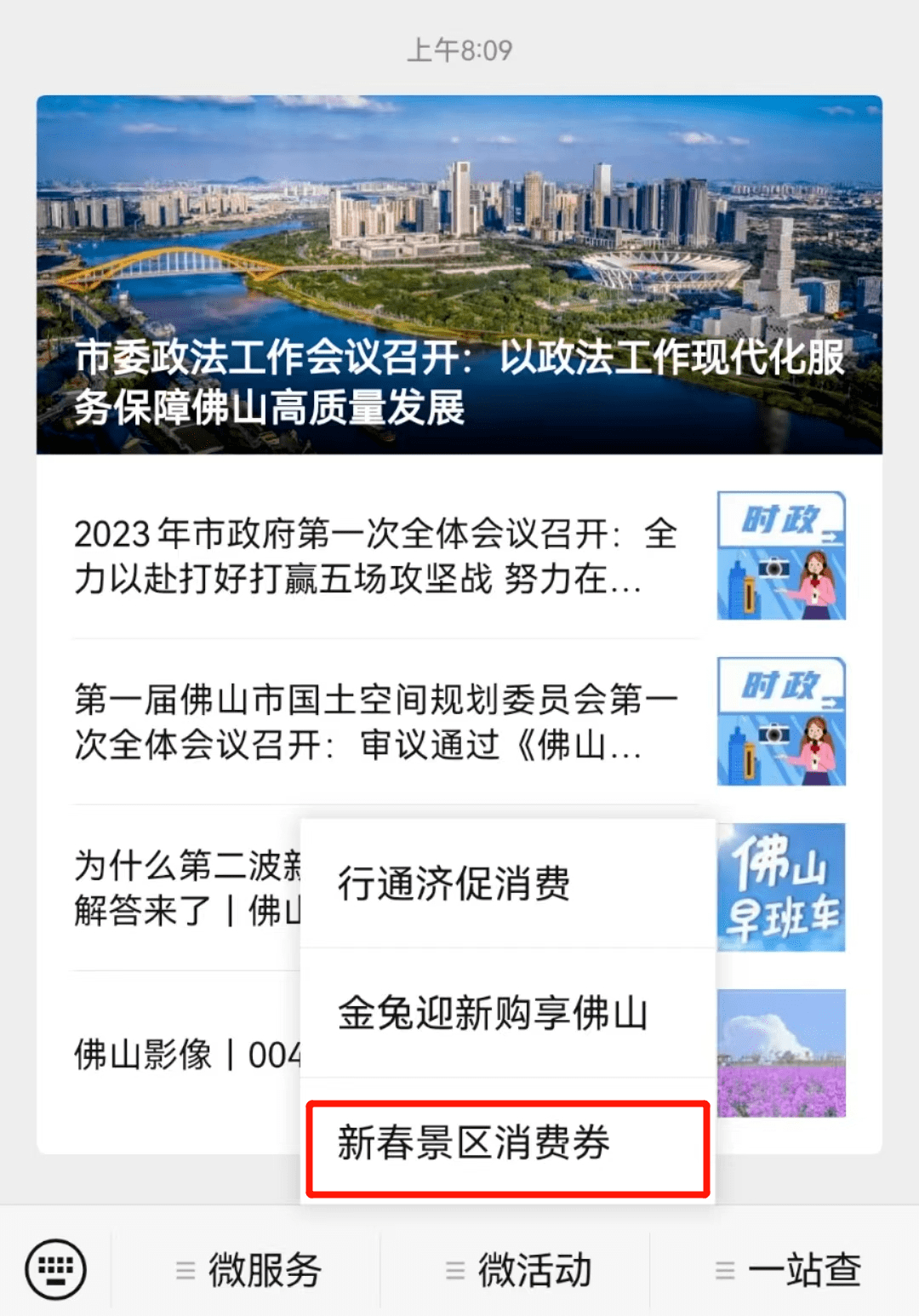The width and height of the screenshot is (919, 1316).
Task: View the 佛山影像 article
Action: point(186,1055)
